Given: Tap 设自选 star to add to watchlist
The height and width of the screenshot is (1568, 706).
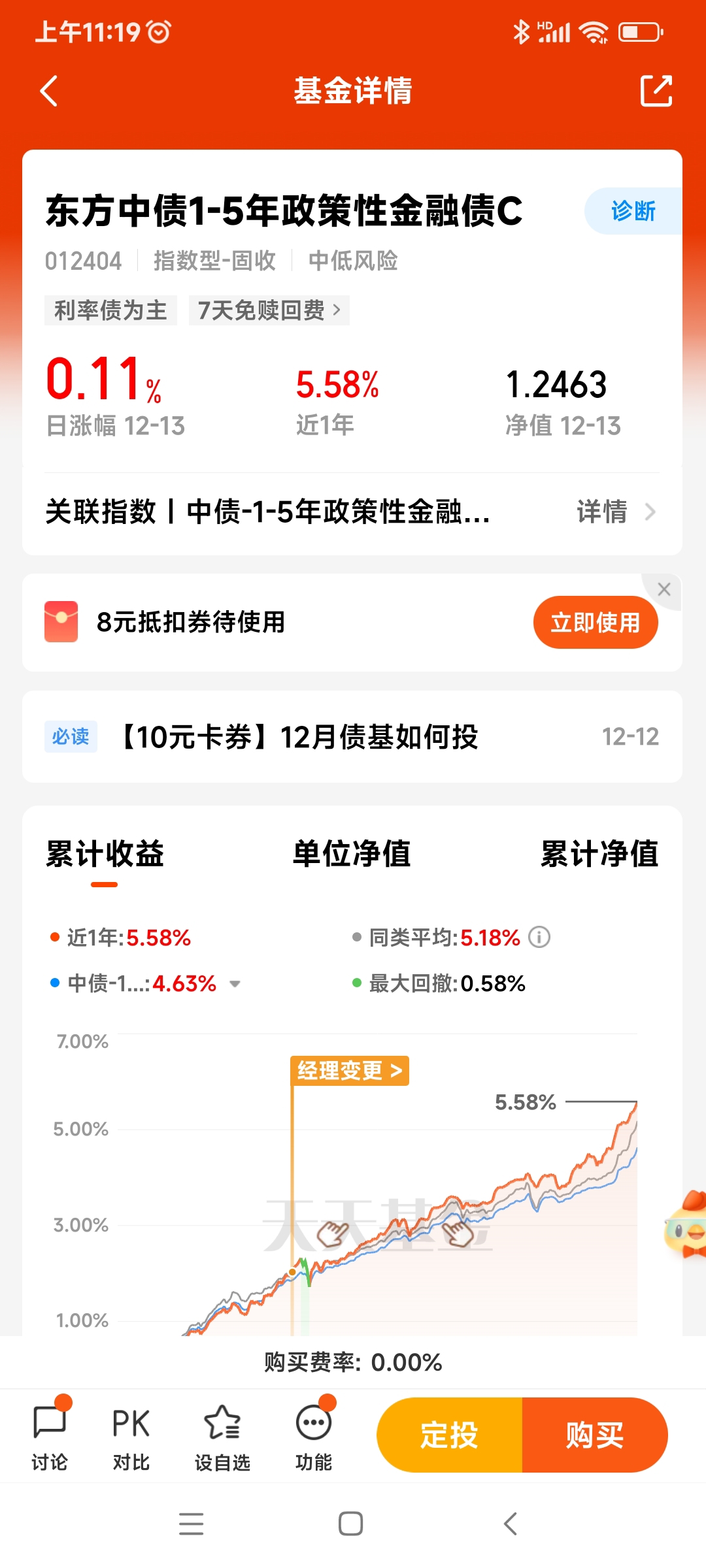Looking at the screenshot, I should click(222, 1435).
